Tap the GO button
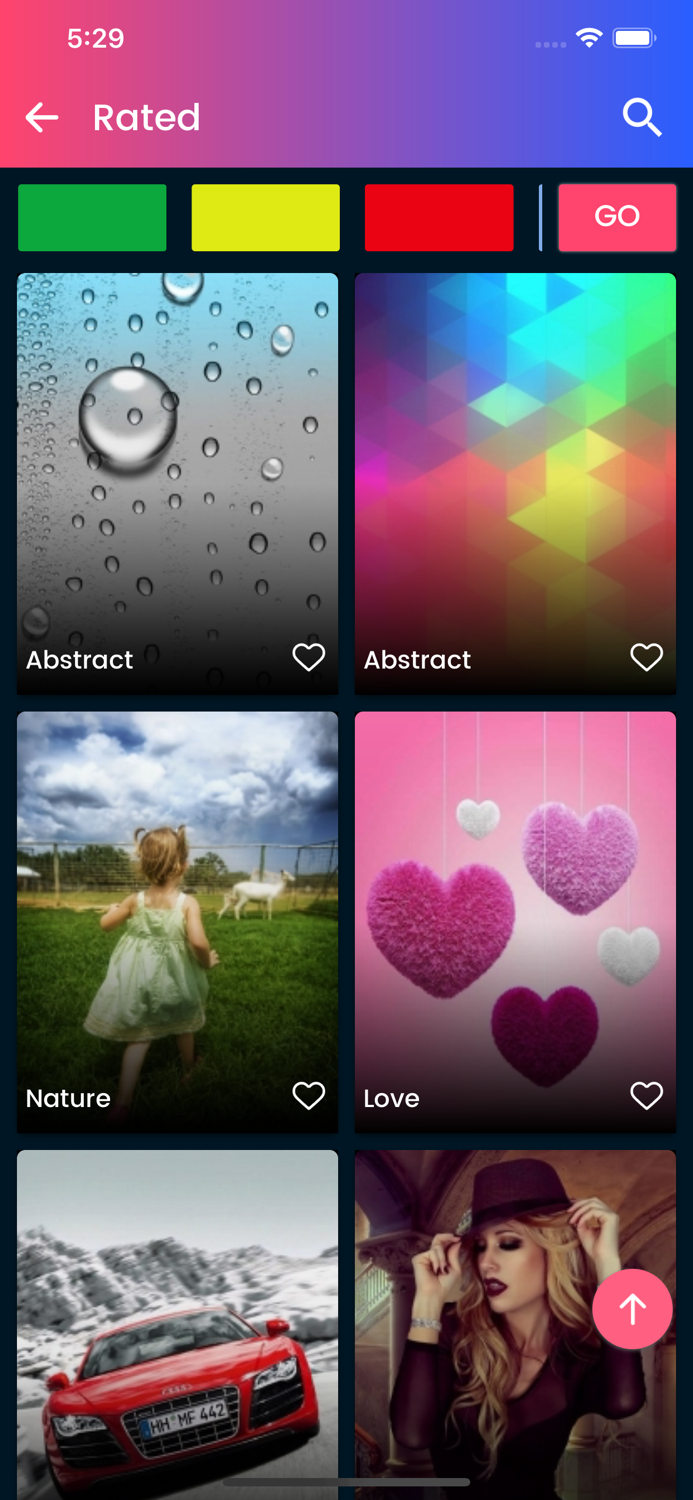This screenshot has width=693, height=1500. coord(616,216)
